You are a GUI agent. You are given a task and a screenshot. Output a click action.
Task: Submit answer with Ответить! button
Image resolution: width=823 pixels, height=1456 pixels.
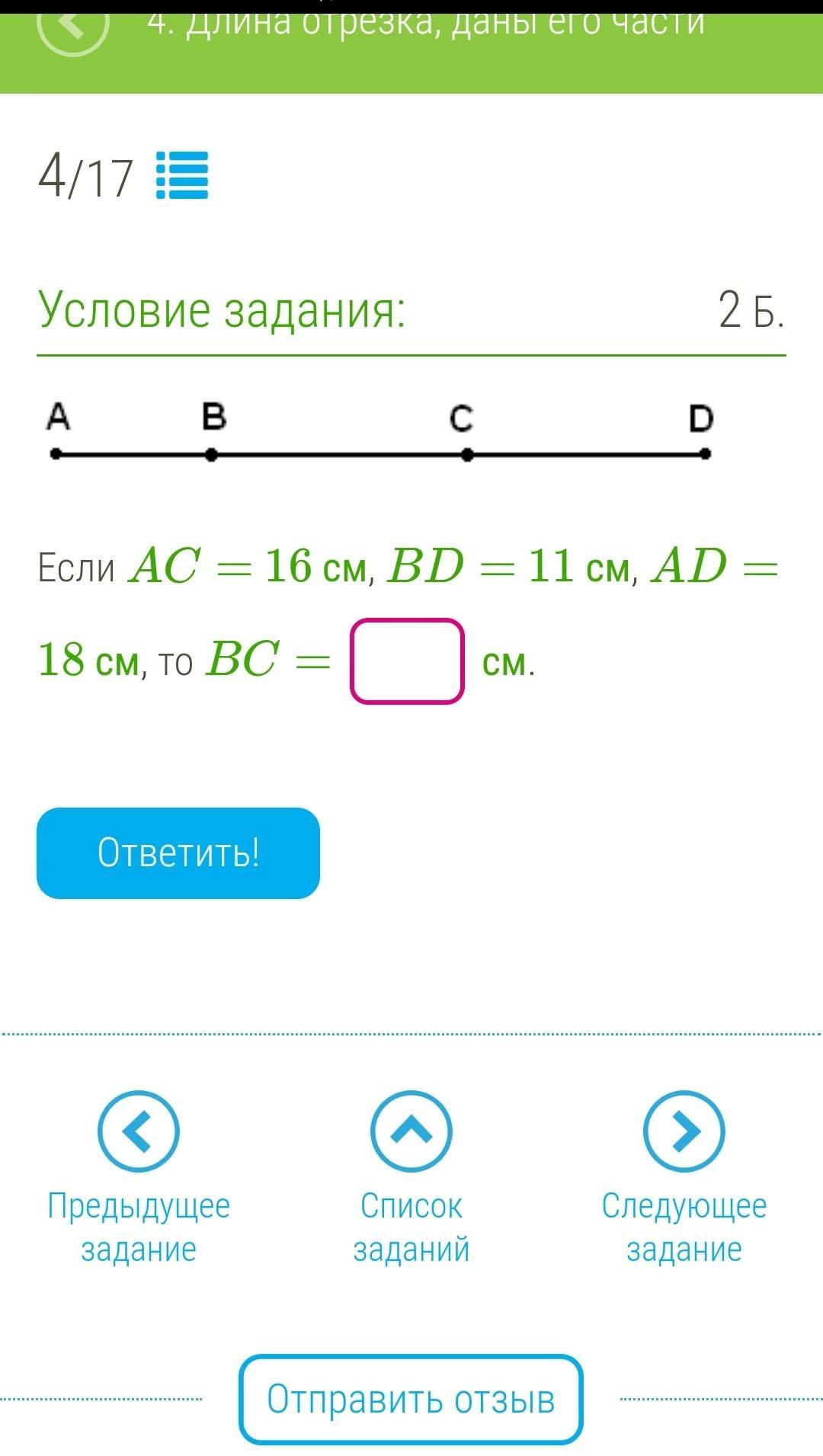click(x=178, y=853)
